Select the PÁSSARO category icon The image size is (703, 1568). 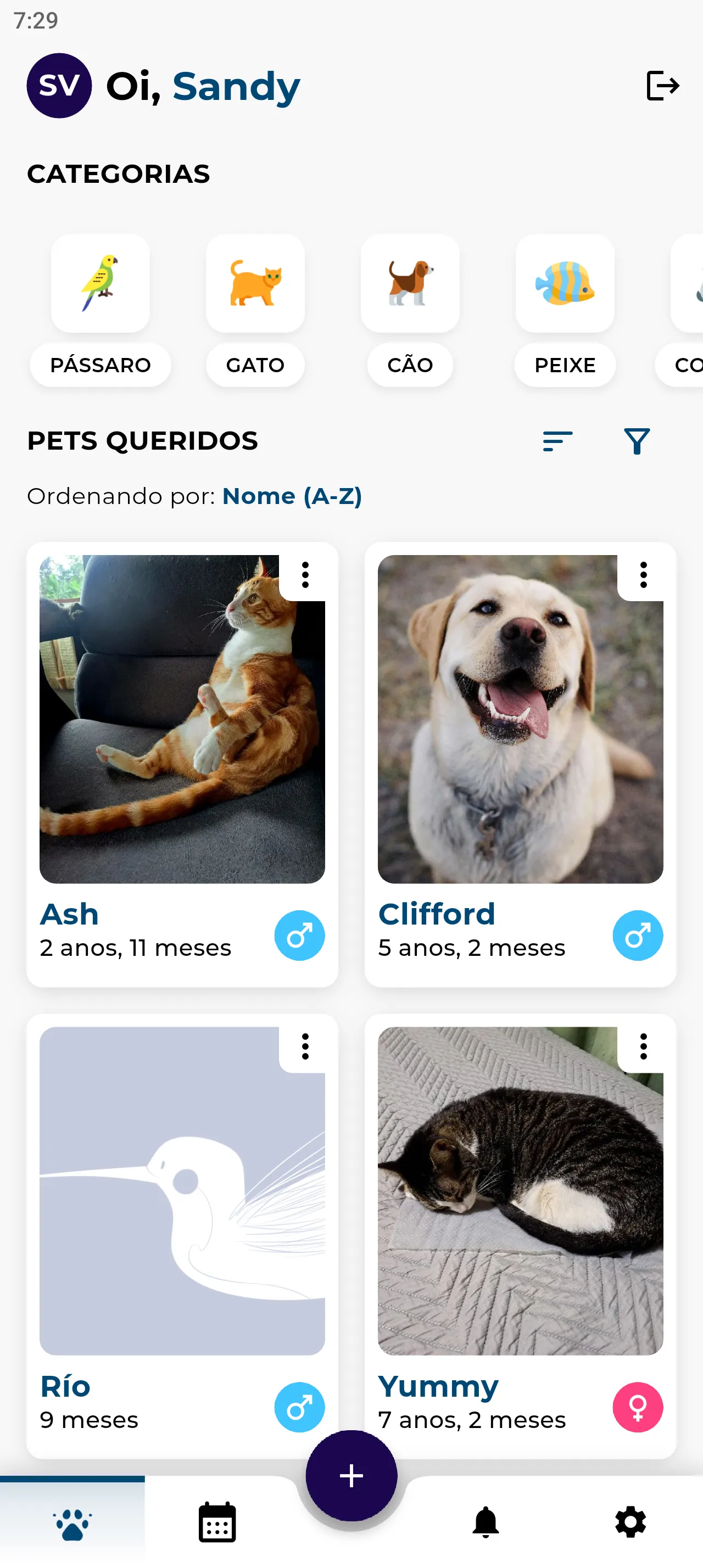click(x=100, y=284)
